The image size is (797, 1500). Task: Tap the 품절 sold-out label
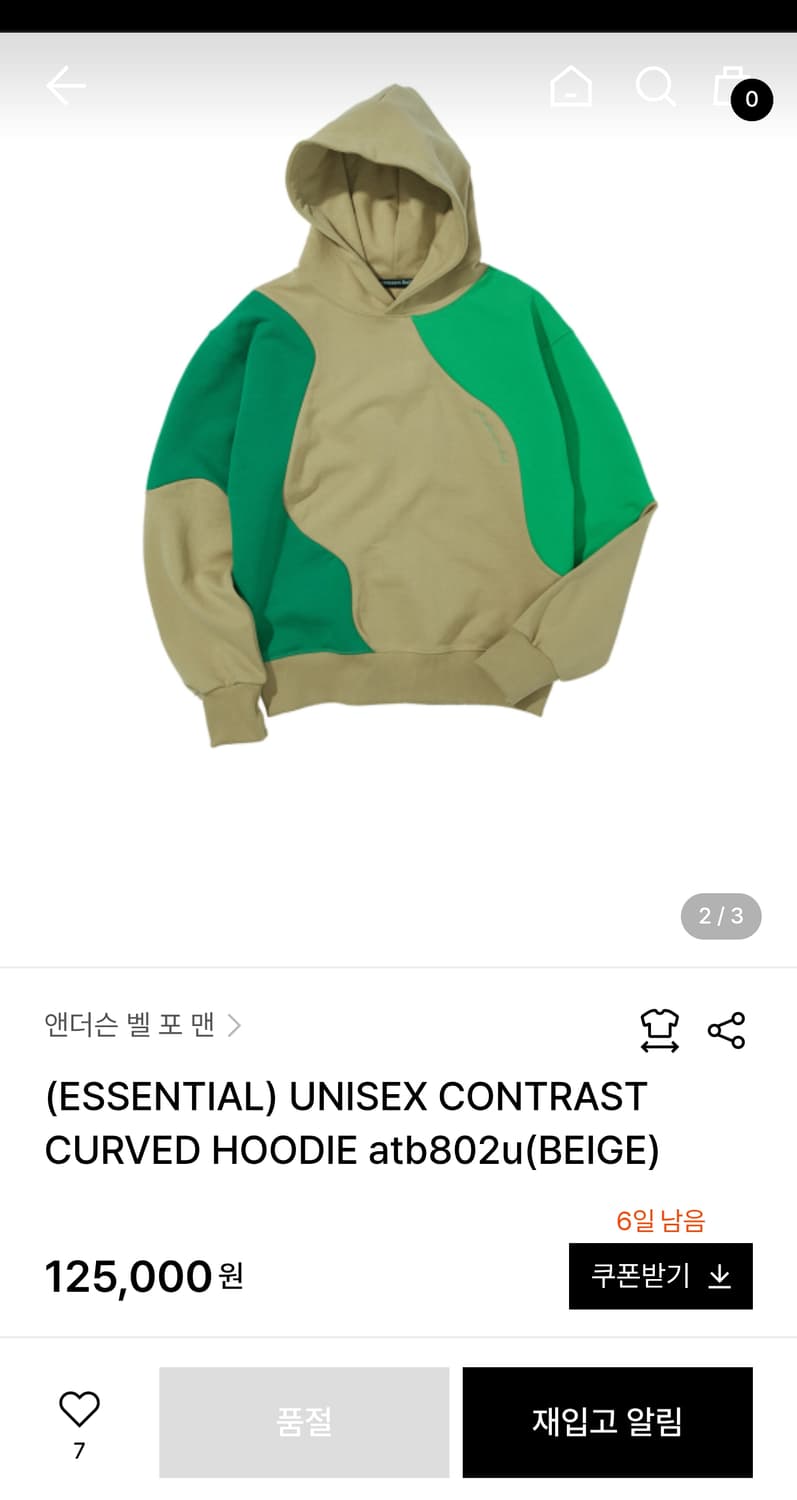(x=304, y=1422)
